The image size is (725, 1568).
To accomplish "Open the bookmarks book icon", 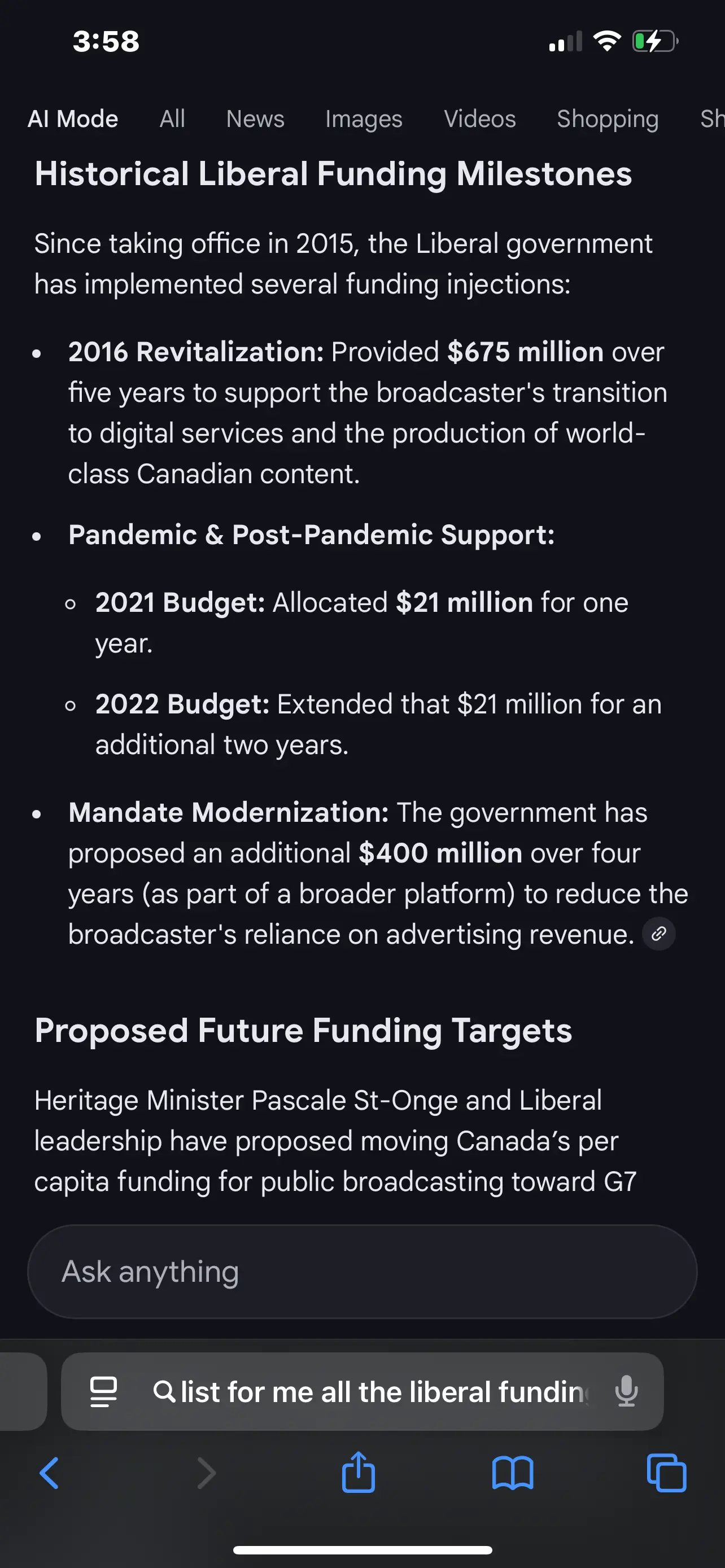I will [x=513, y=1473].
